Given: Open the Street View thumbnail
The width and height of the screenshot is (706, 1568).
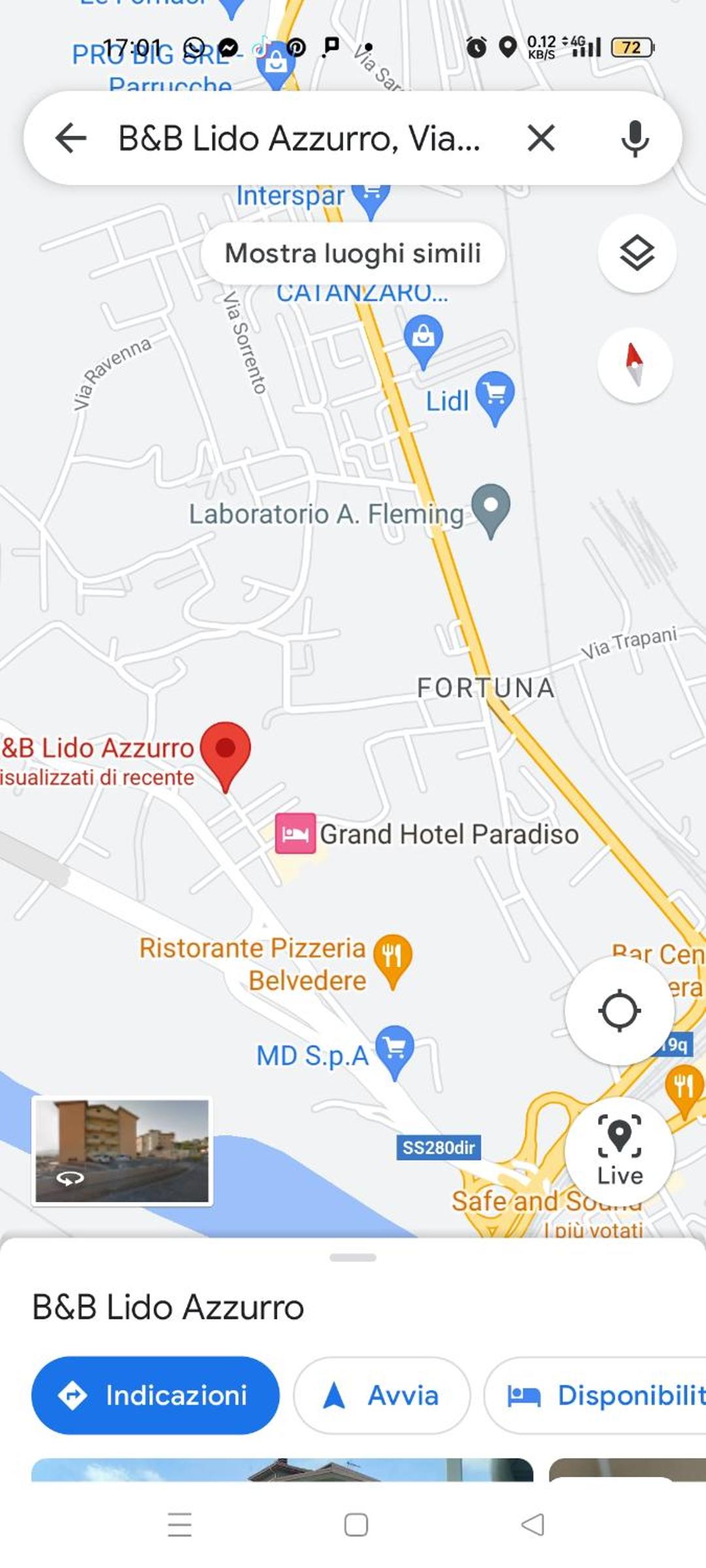Looking at the screenshot, I should click(x=122, y=1151).
